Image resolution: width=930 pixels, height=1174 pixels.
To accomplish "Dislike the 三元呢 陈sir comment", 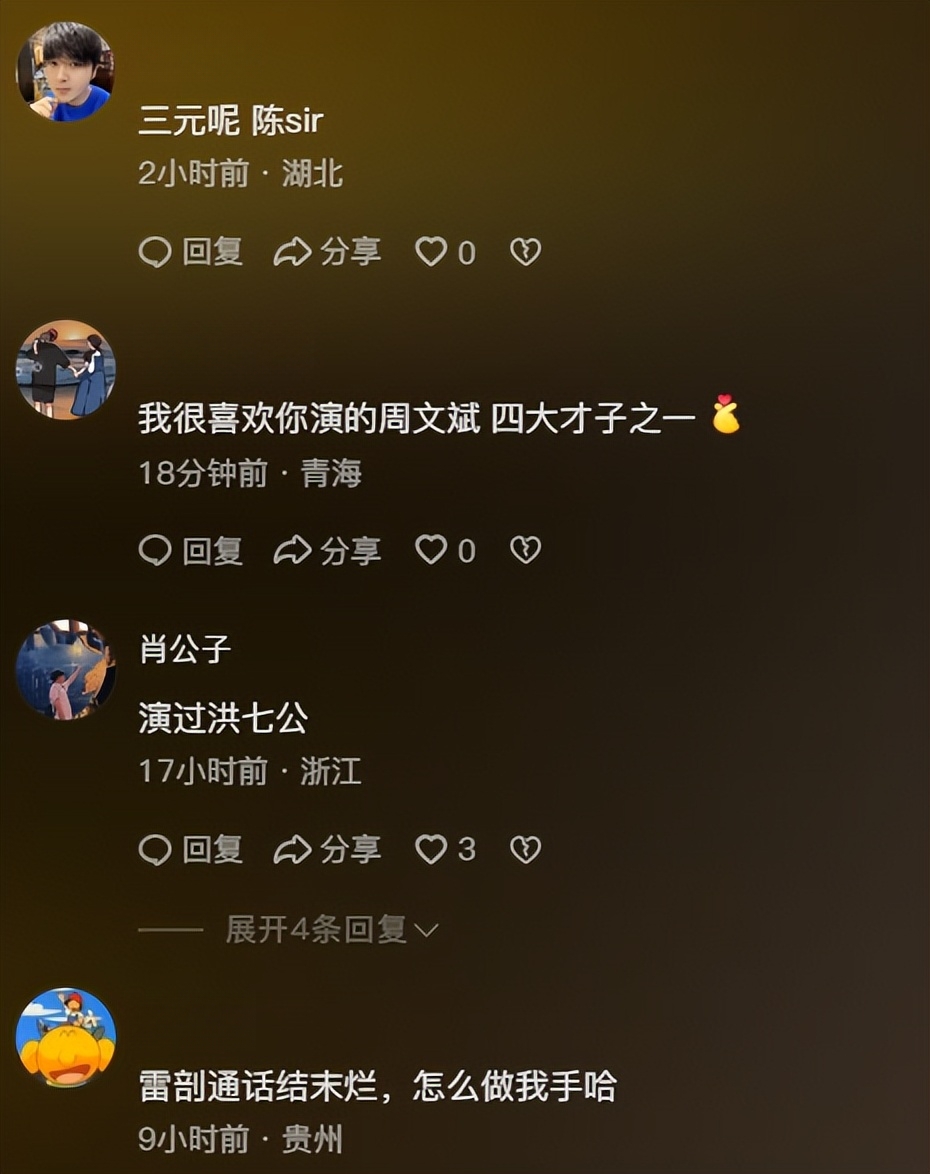I will pos(525,252).
